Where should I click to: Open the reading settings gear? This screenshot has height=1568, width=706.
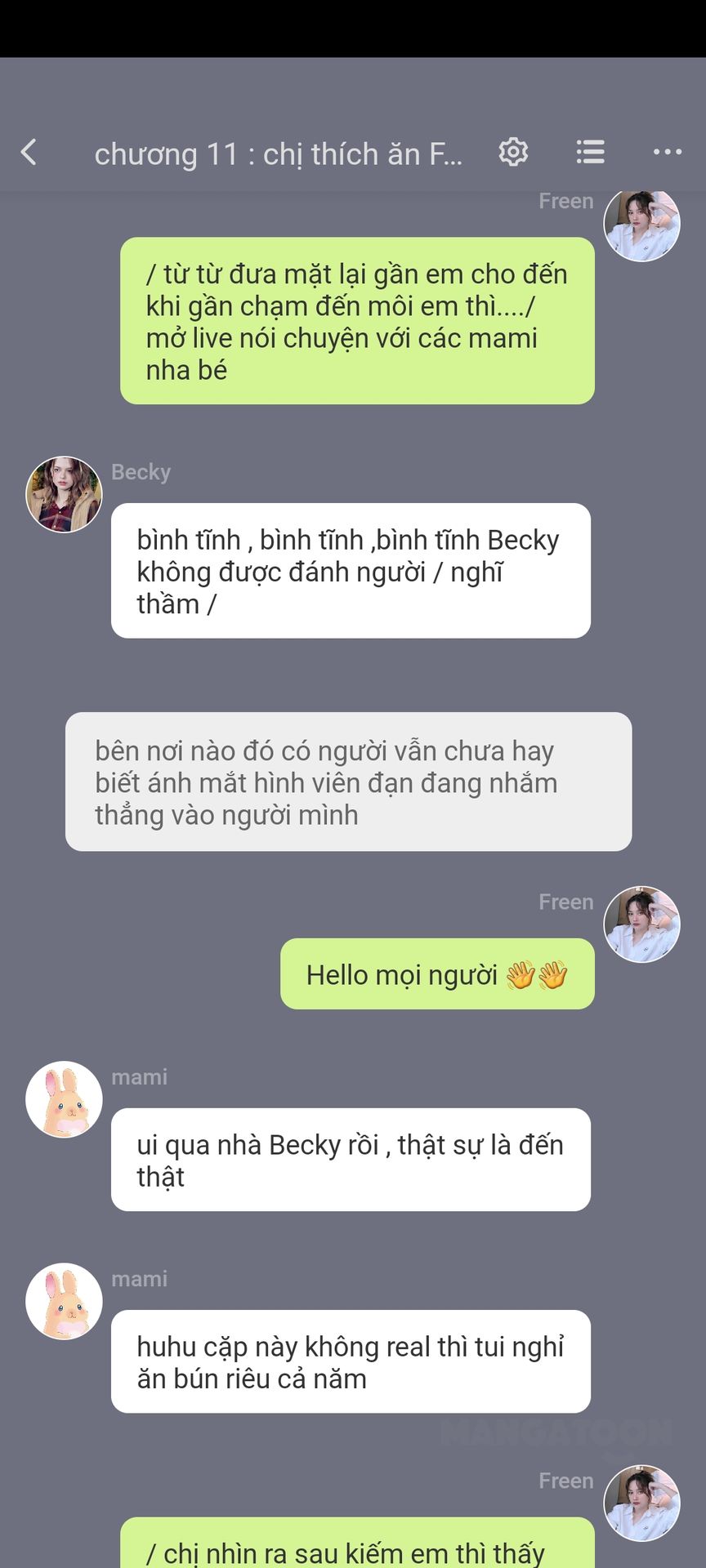click(513, 152)
